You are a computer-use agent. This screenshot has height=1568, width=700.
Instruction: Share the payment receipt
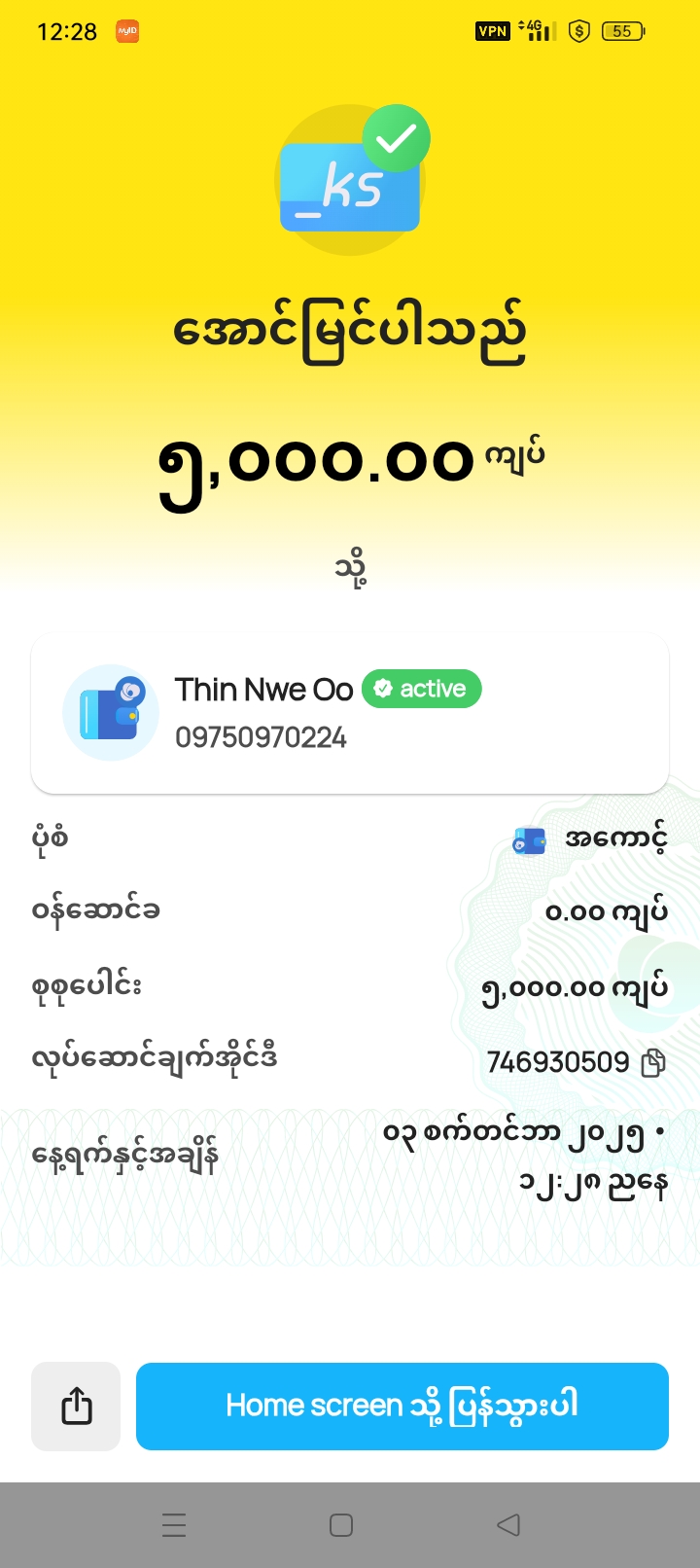76,1407
